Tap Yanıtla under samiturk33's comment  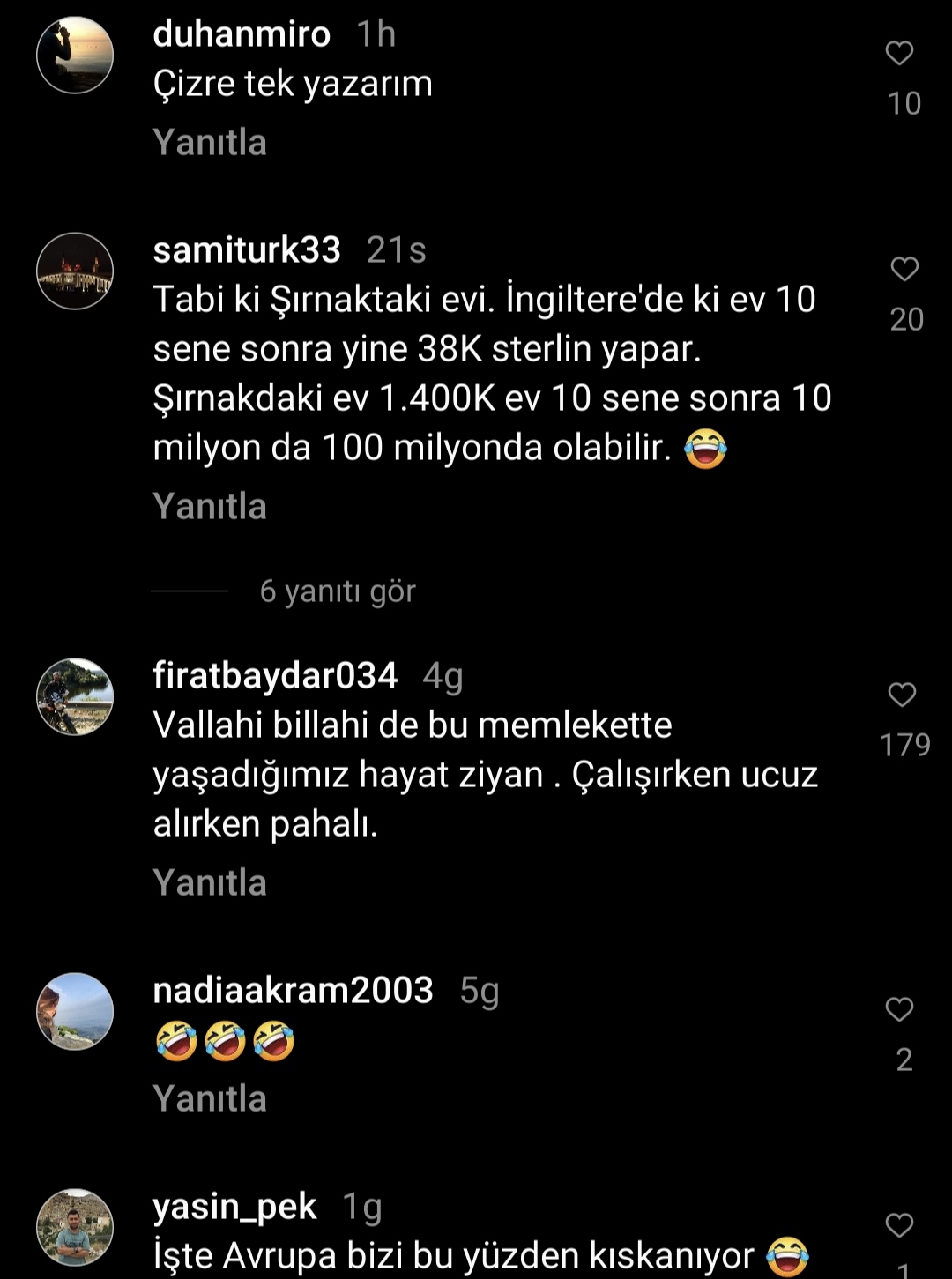point(210,506)
